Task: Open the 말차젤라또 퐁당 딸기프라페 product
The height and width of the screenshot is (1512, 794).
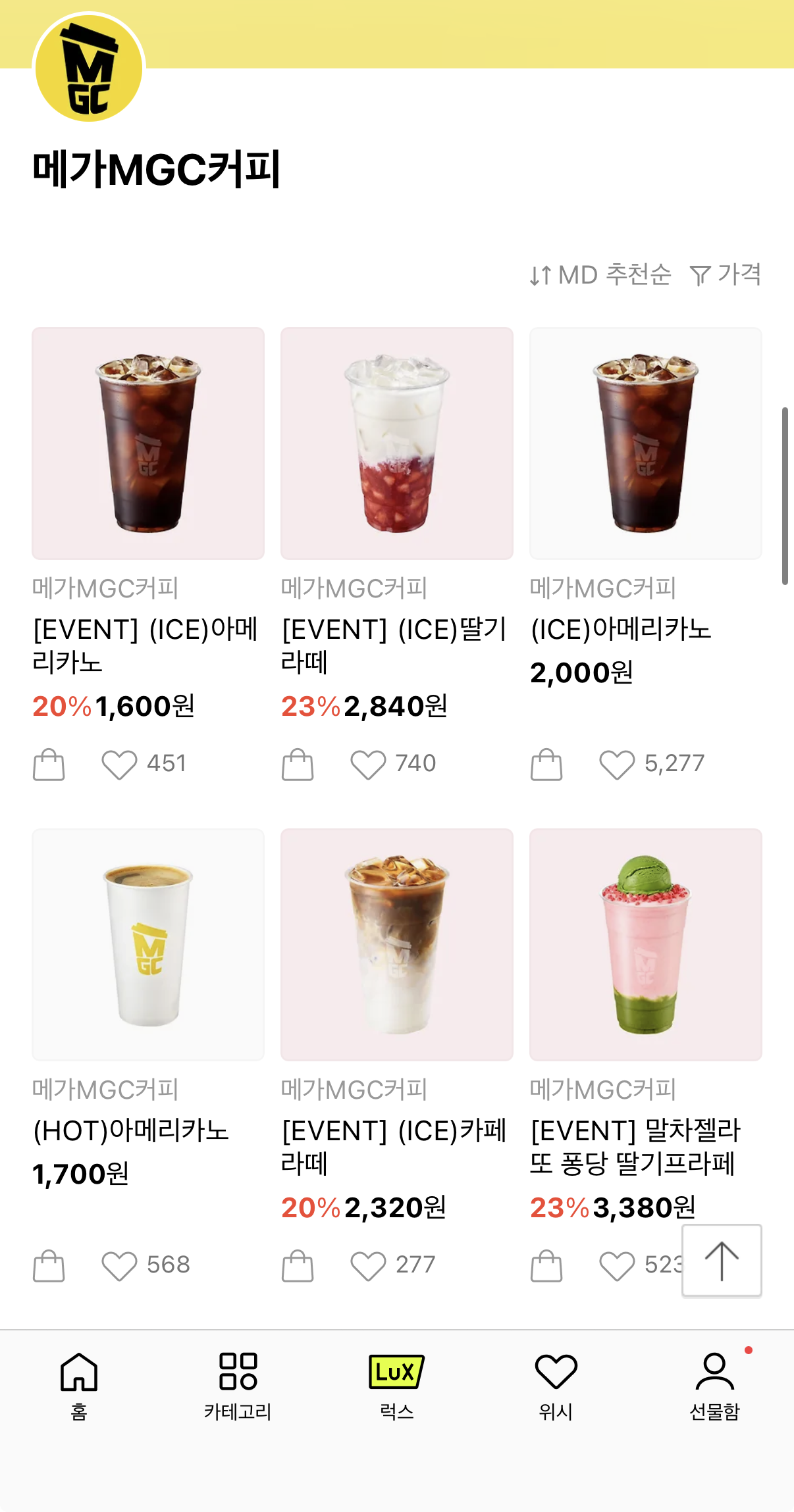Action: coord(646,945)
